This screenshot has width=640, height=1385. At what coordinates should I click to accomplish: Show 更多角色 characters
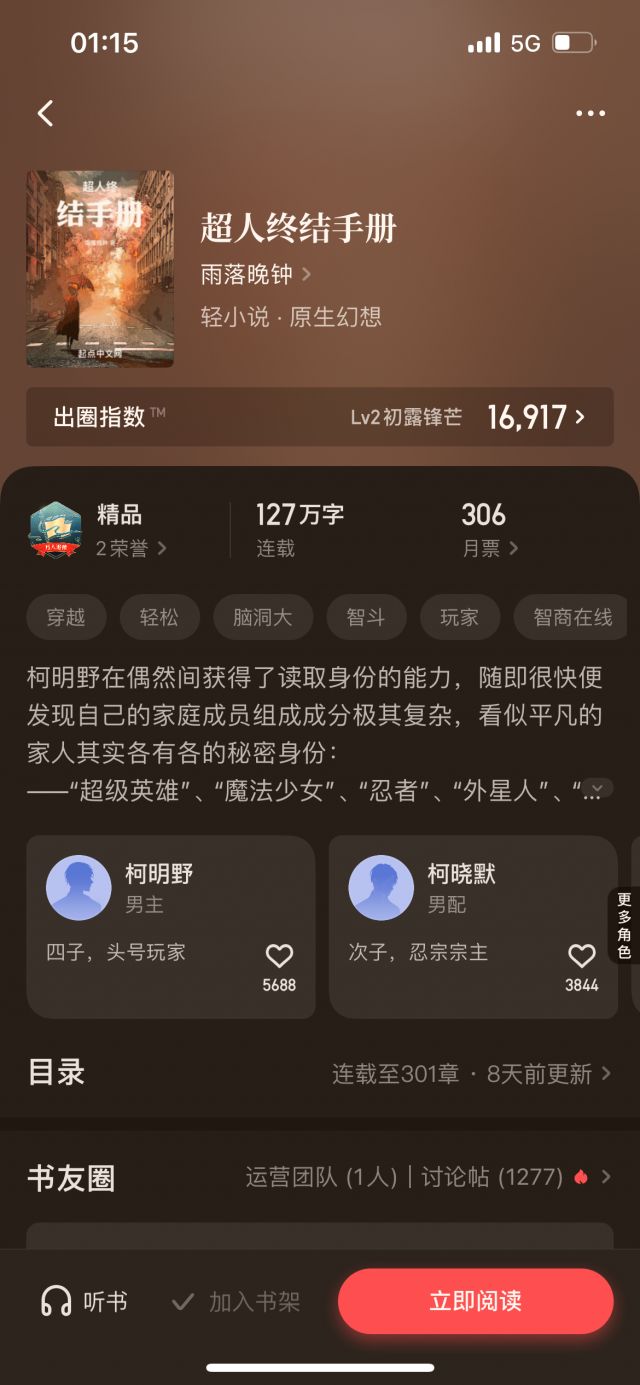pyautogui.click(x=624, y=925)
